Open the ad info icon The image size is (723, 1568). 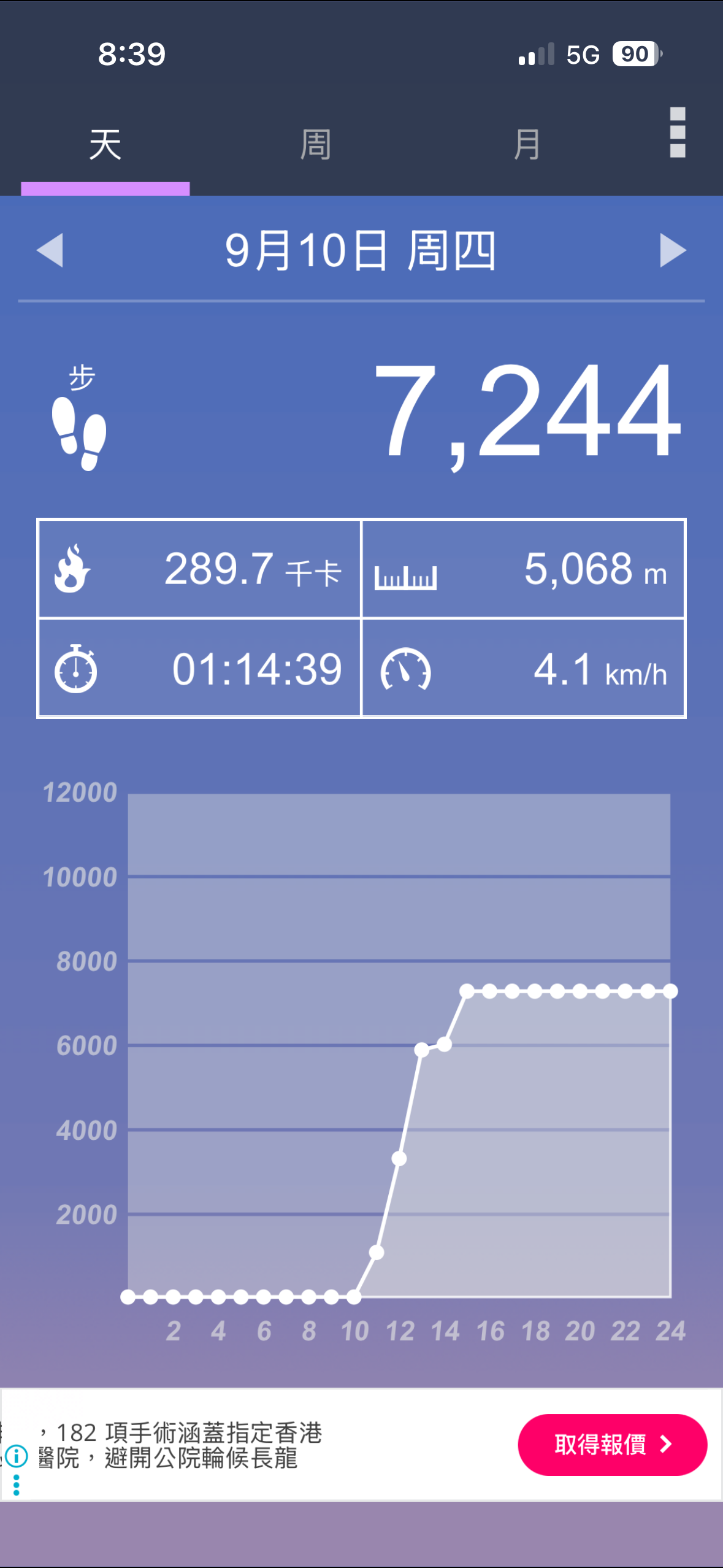[x=17, y=1455]
